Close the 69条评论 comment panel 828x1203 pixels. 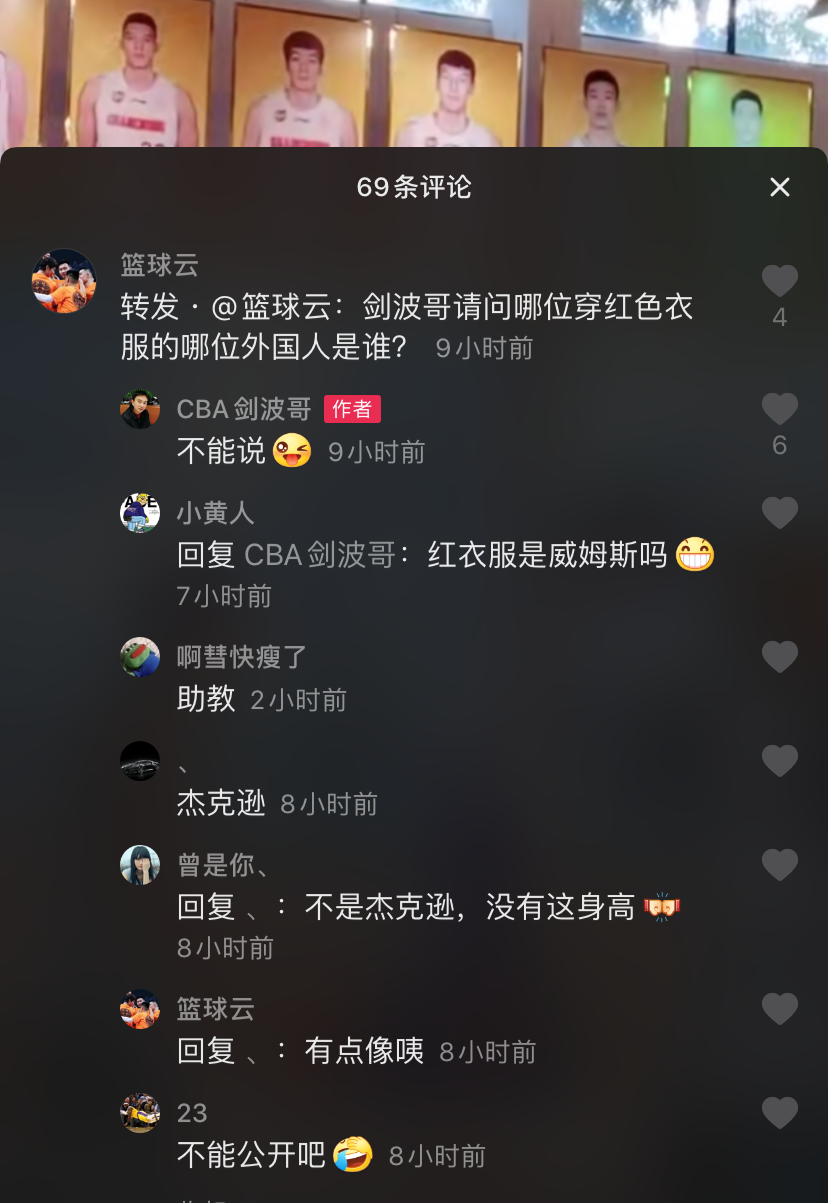coord(779,187)
